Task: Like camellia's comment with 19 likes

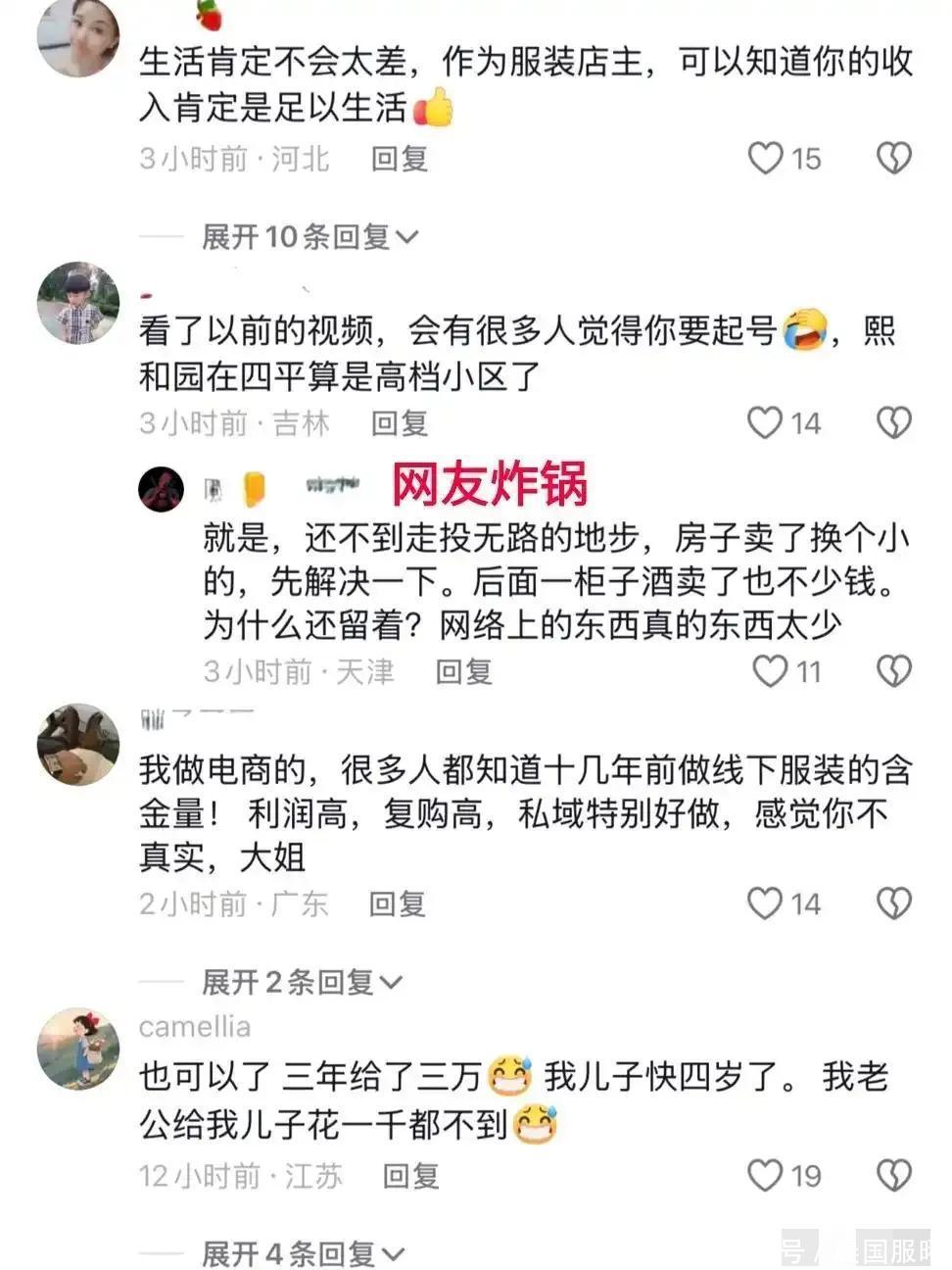Action: coord(766,1175)
